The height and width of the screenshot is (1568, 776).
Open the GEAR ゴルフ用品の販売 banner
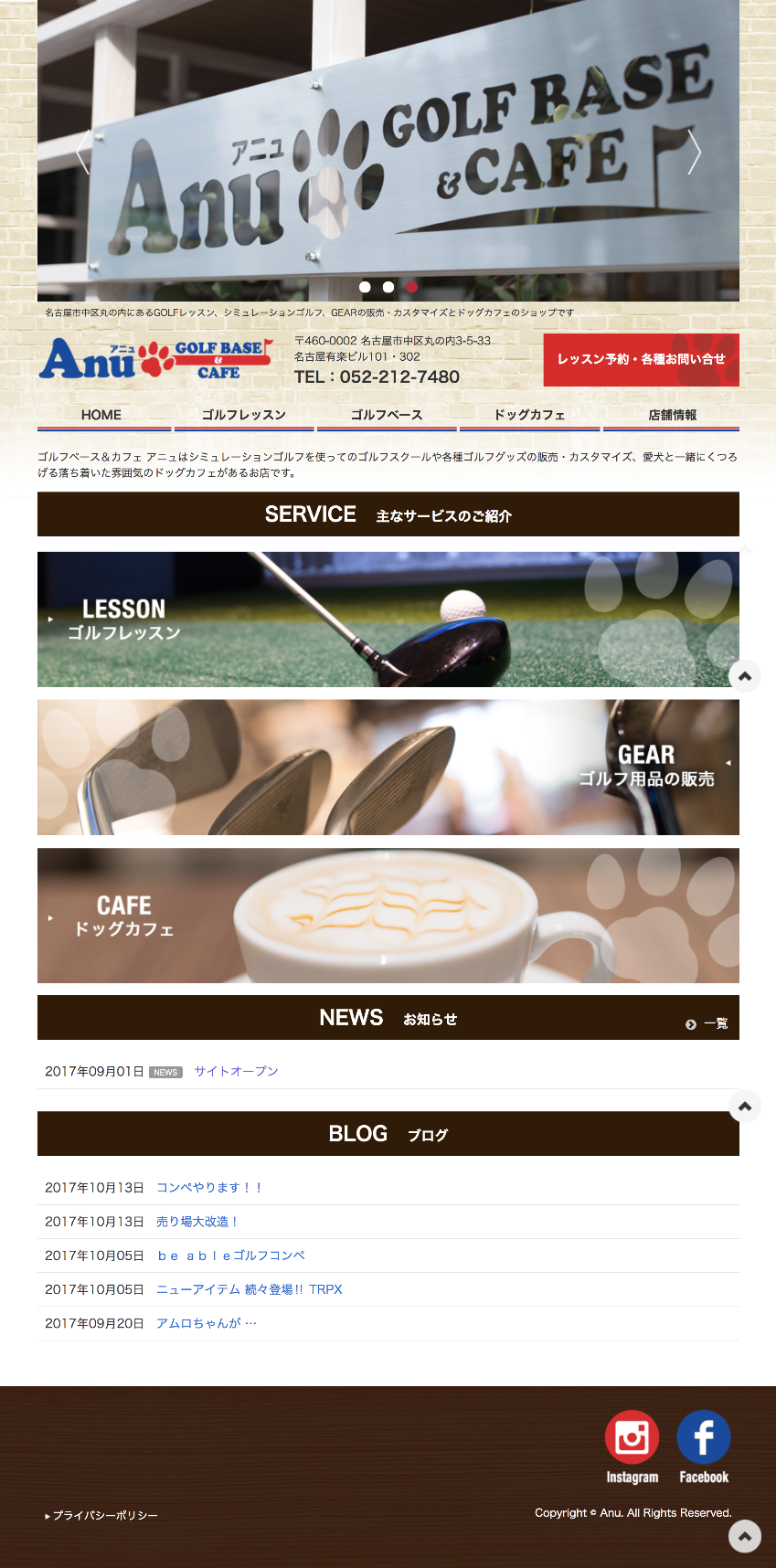pyautogui.click(x=388, y=768)
